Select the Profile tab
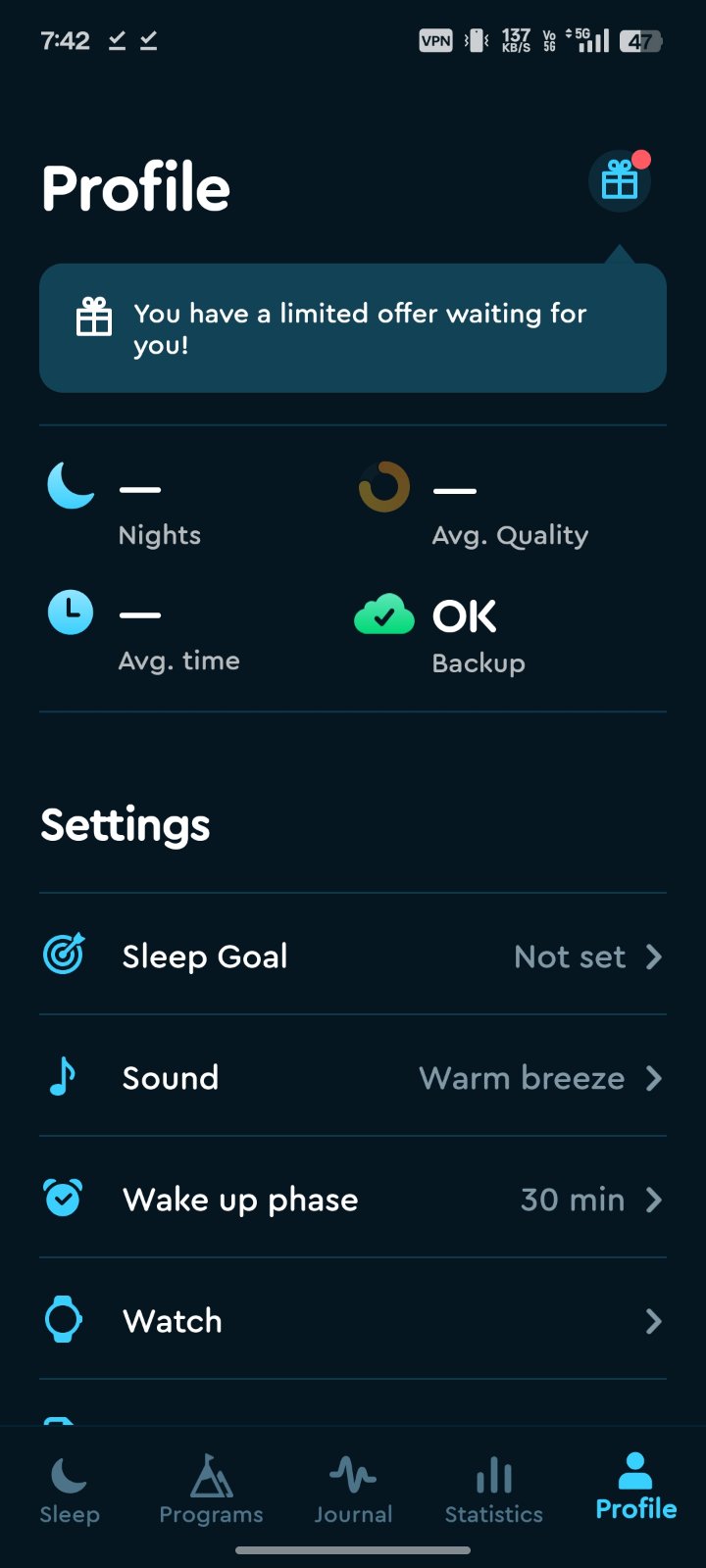706x1568 pixels. (635, 1488)
